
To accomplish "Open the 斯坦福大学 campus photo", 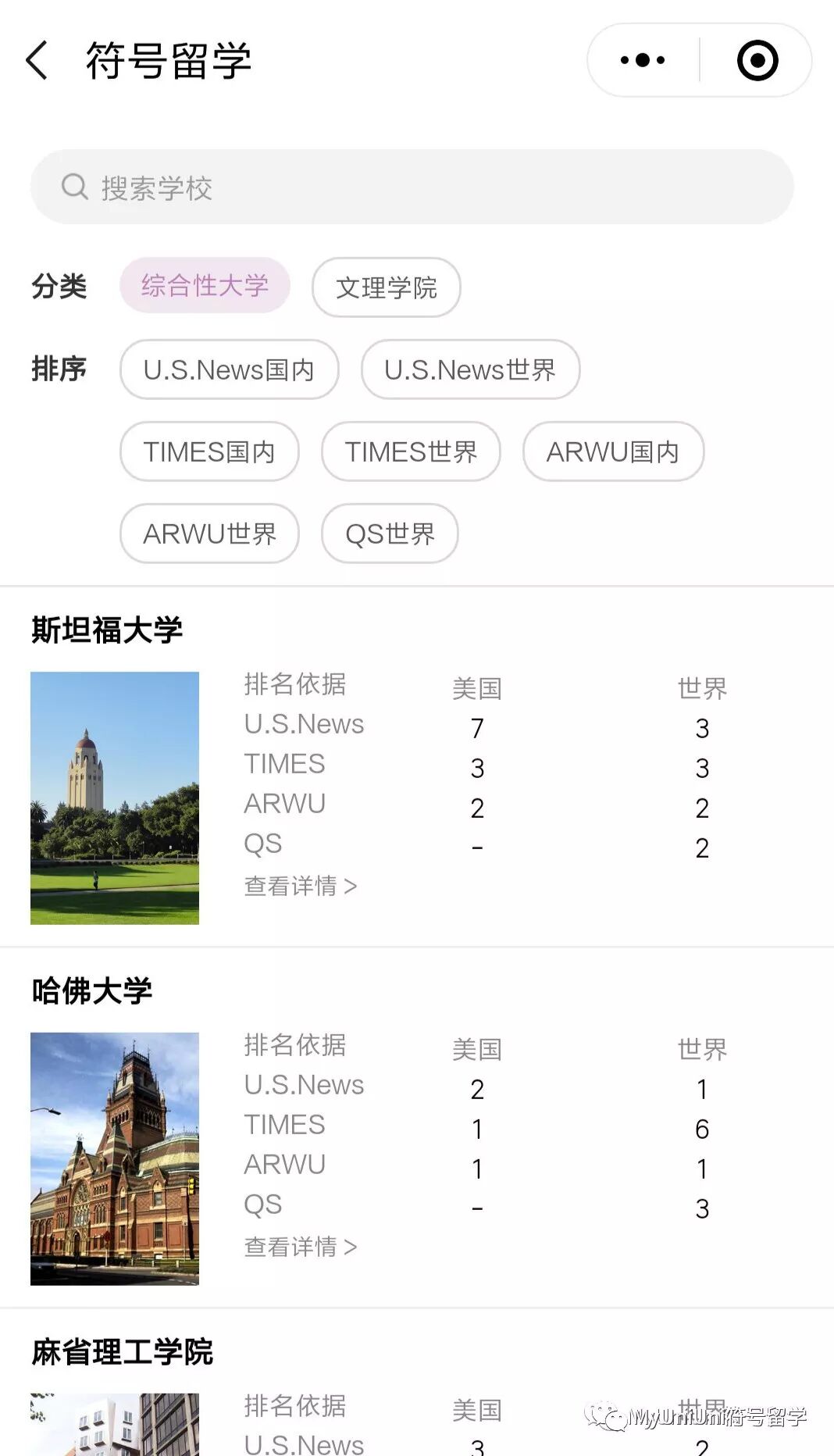I will 115,798.
